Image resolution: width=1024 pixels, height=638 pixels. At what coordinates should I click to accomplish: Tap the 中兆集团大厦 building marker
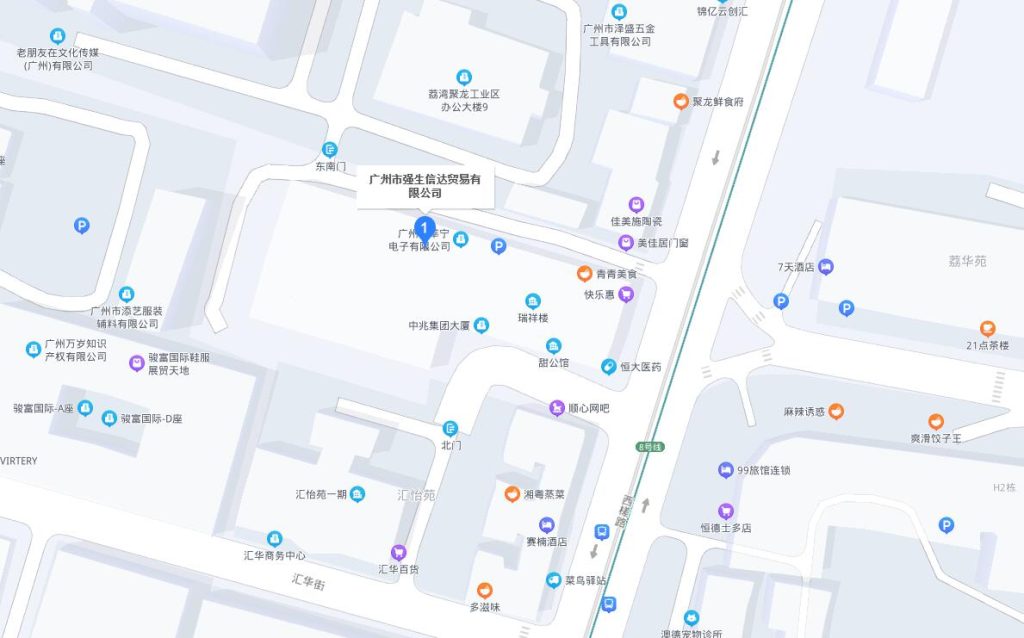point(482,325)
